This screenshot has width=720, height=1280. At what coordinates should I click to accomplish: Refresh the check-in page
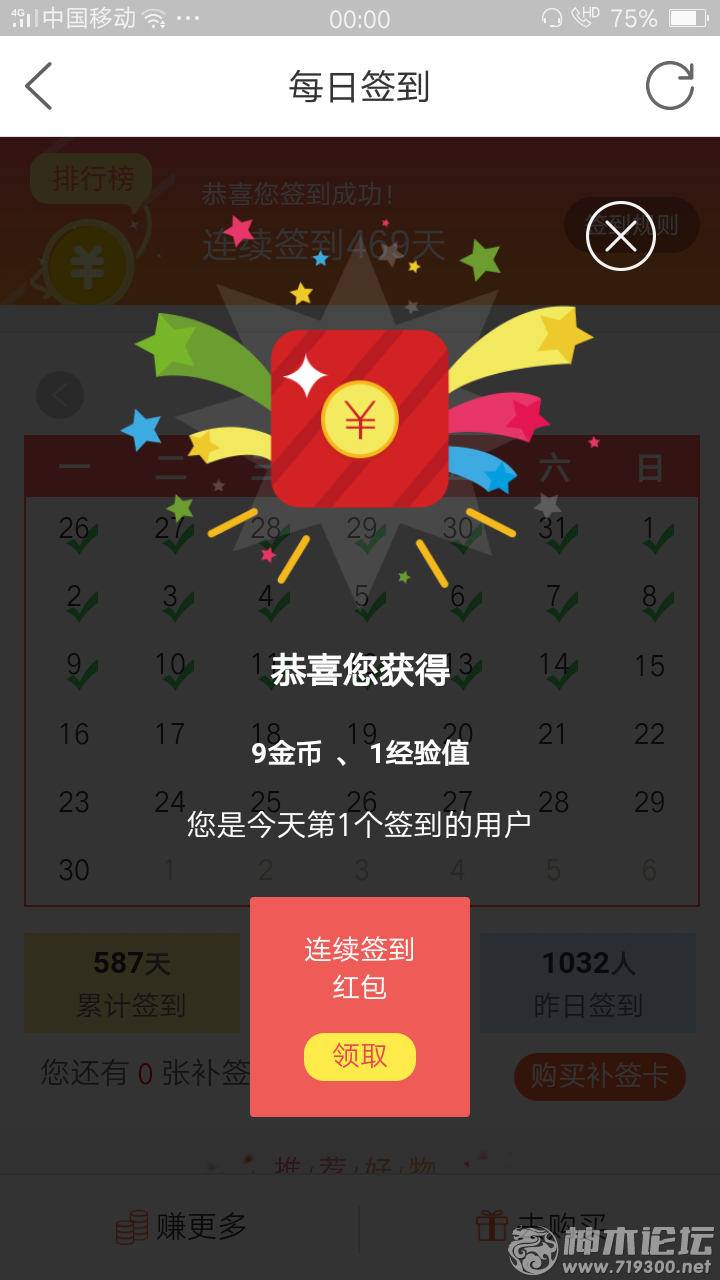pyautogui.click(x=669, y=86)
